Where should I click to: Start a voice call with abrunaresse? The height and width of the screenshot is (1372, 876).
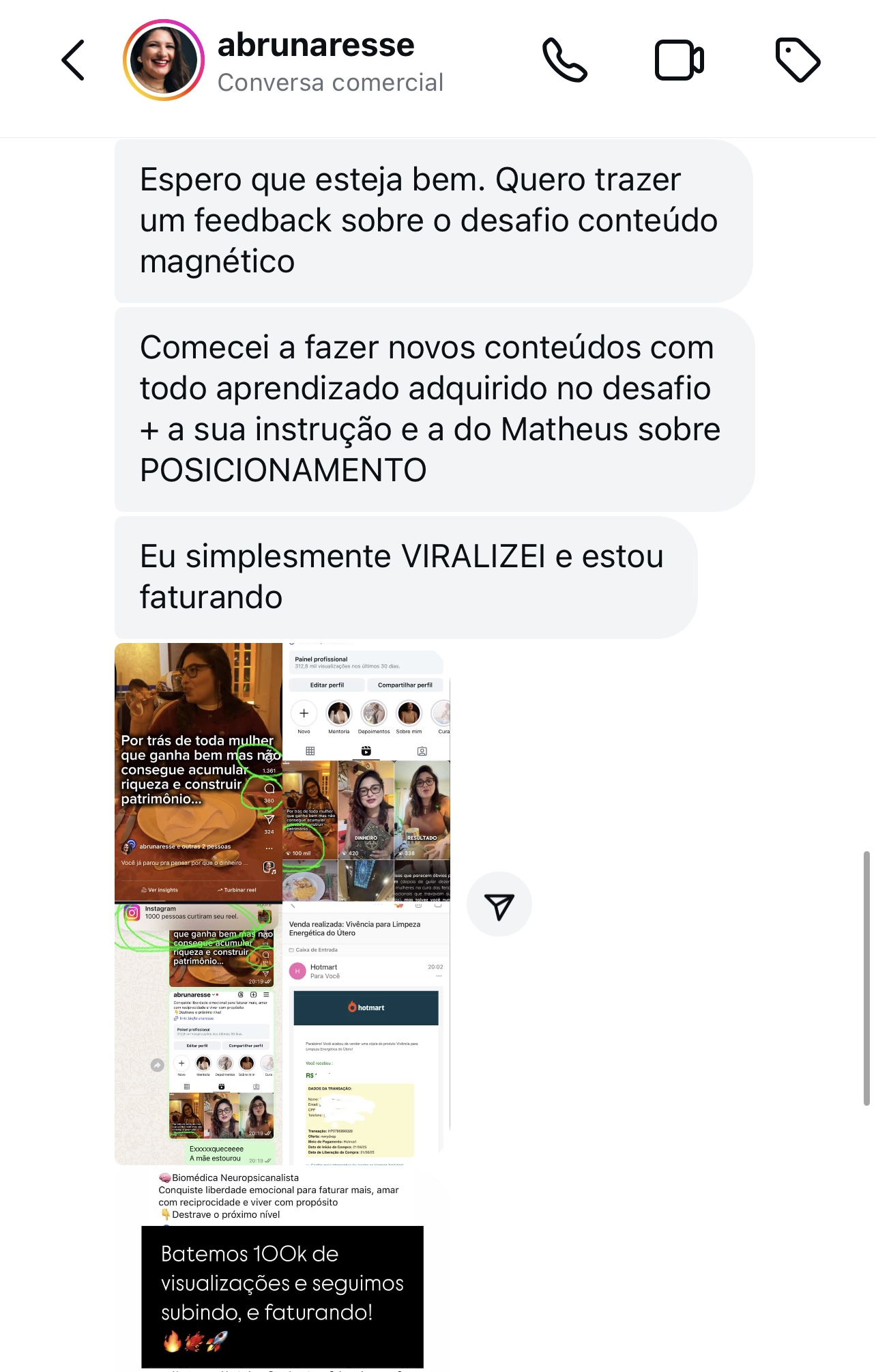pyautogui.click(x=565, y=60)
